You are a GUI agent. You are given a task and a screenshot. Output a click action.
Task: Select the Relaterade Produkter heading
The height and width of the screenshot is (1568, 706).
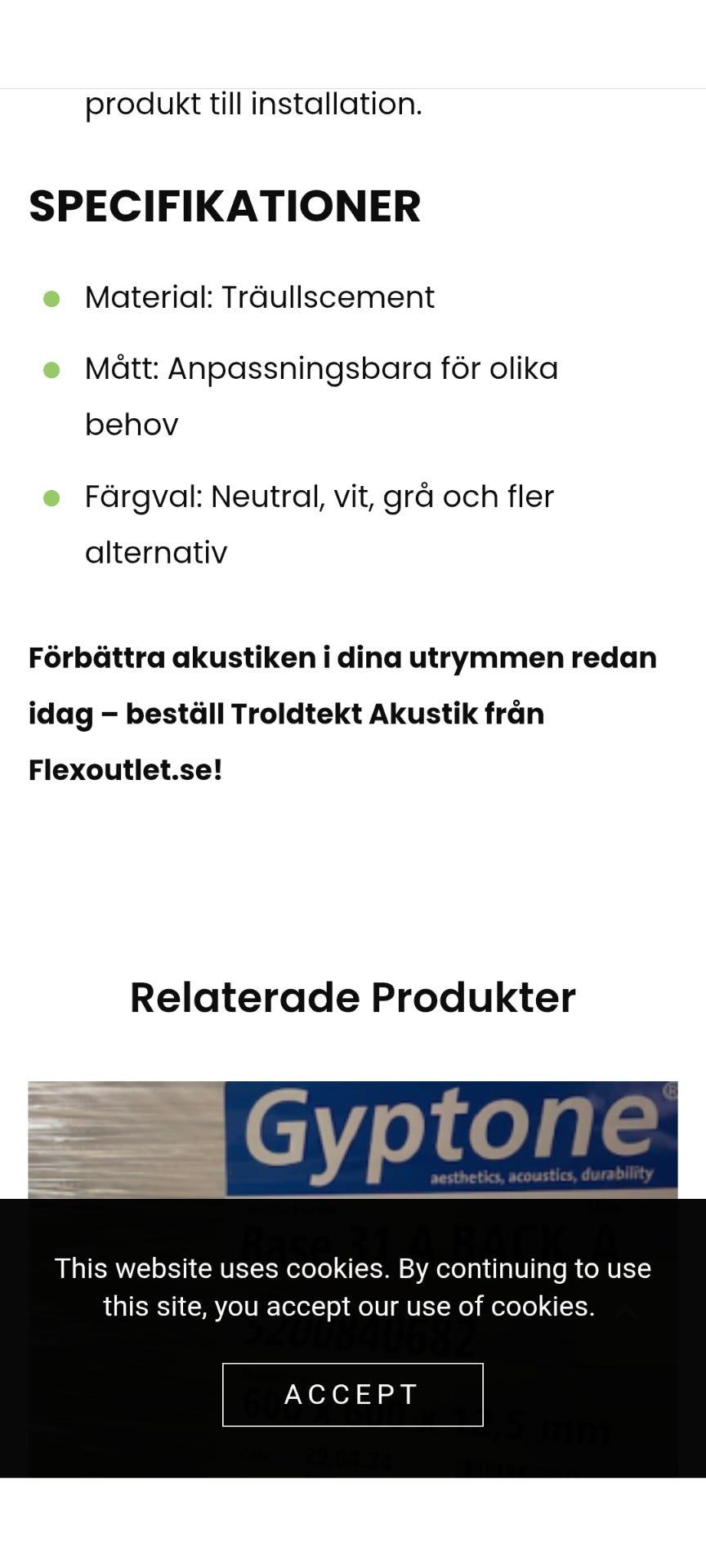(353, 996)
